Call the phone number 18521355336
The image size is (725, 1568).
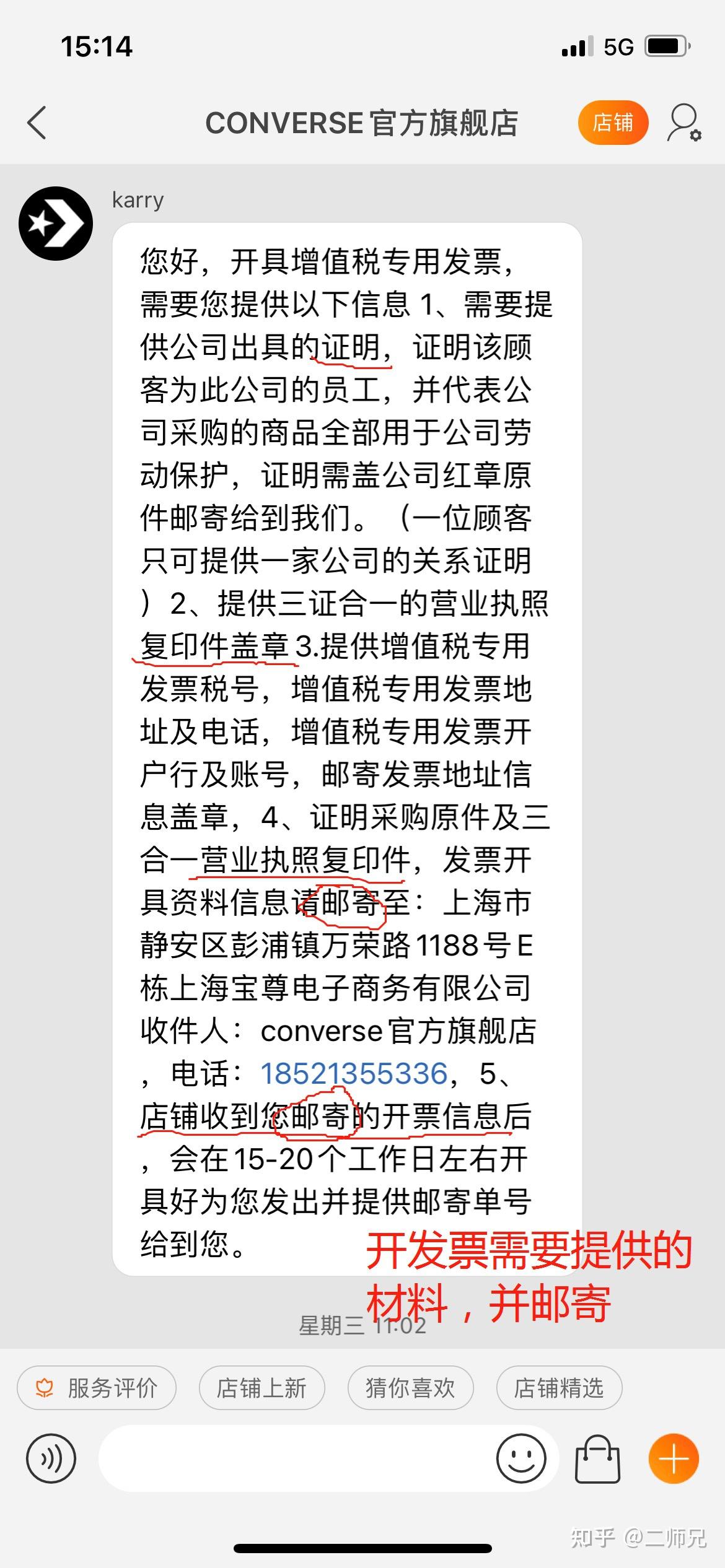[x=354, y=1074]
